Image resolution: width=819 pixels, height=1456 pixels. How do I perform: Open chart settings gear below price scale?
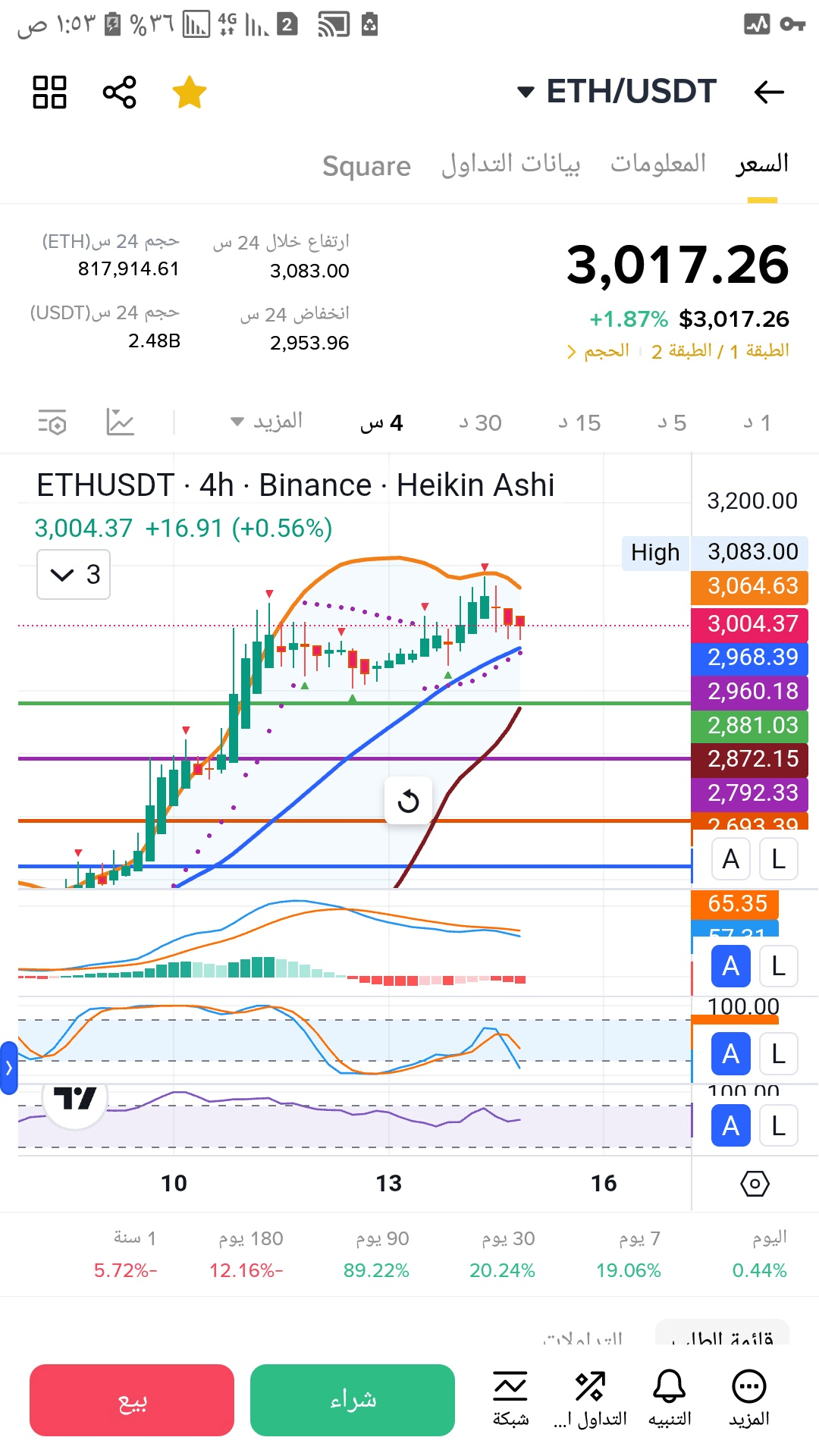[x=755, y=1183]
